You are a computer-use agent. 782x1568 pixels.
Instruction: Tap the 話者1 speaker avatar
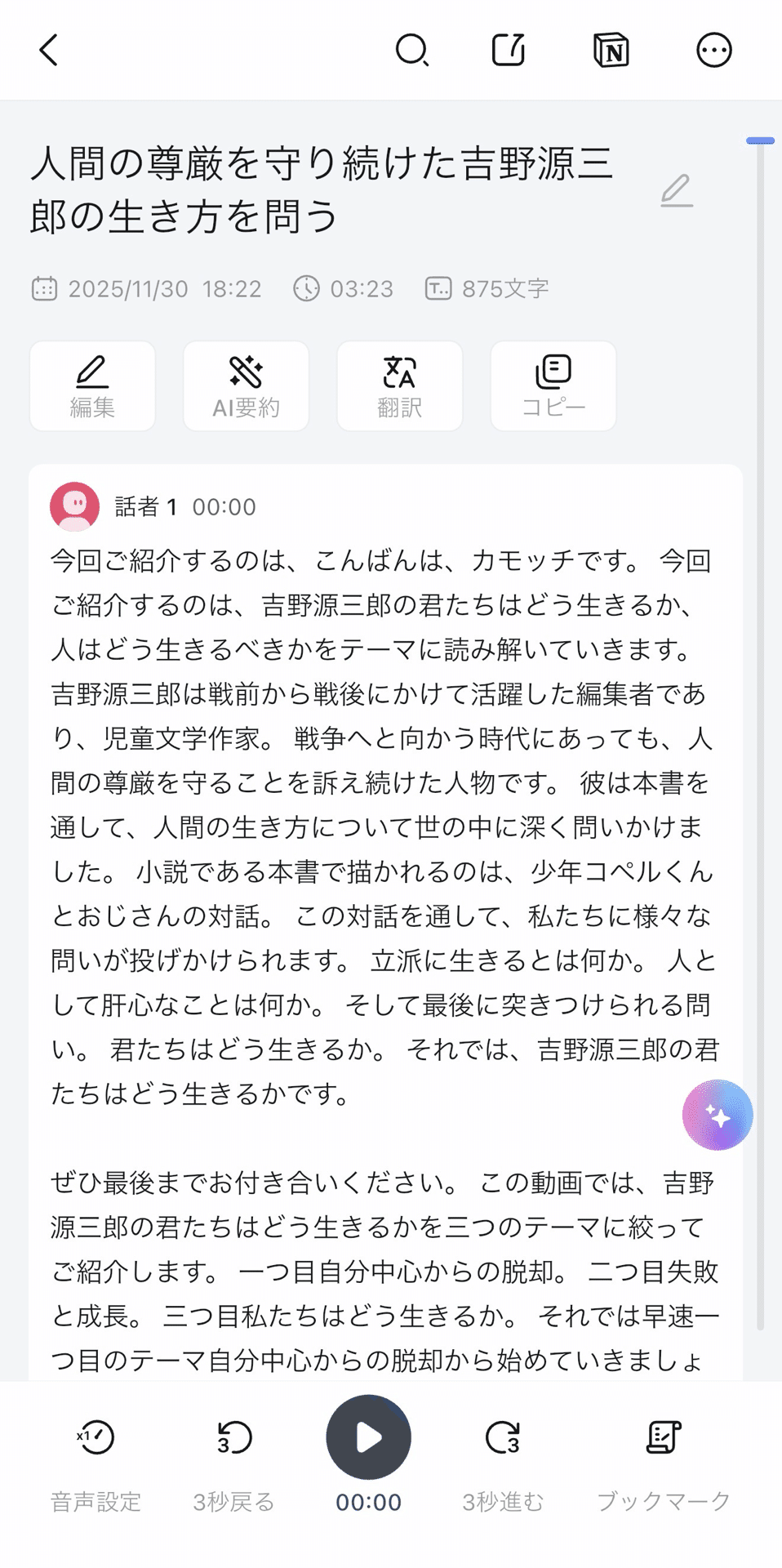tap(75, 506)
